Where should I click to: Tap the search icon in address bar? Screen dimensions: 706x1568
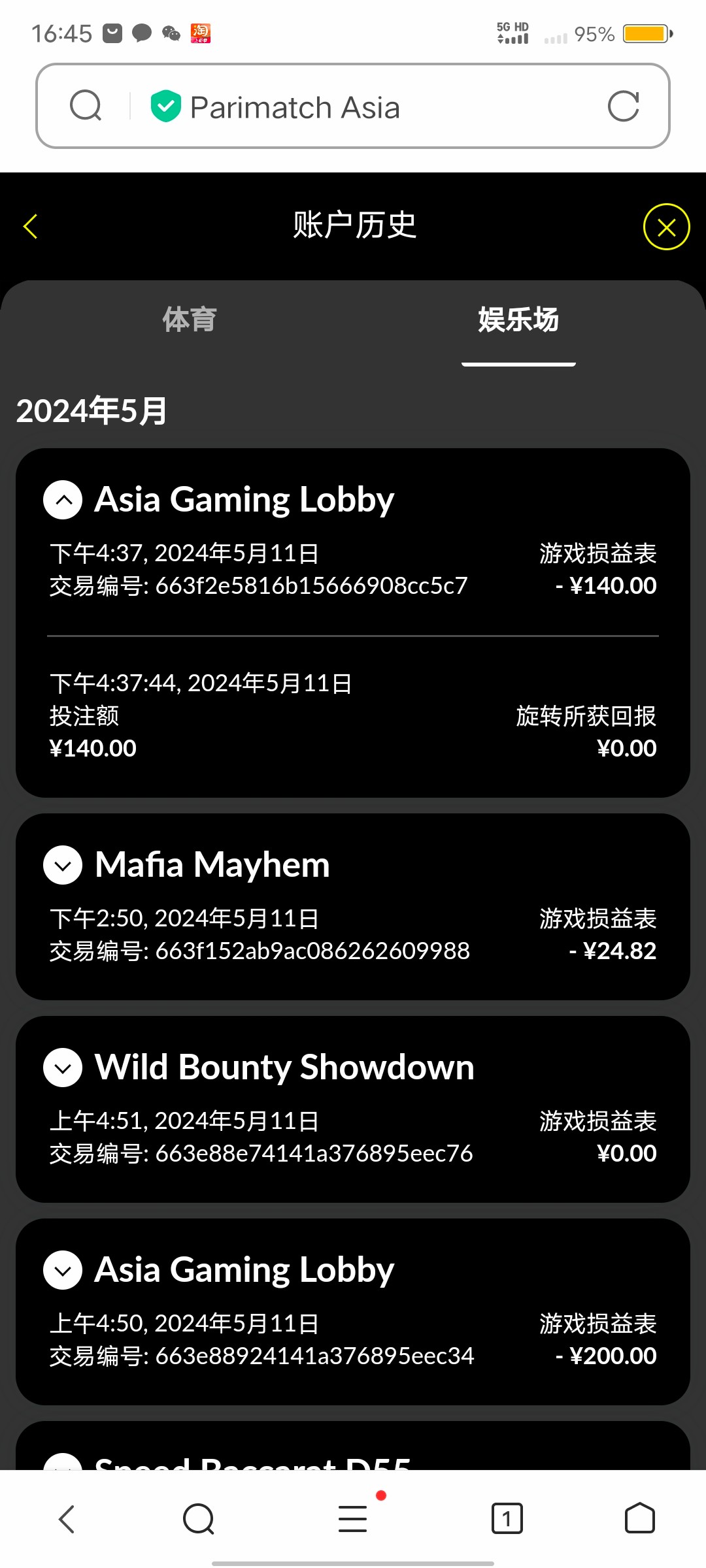[86, 106]
